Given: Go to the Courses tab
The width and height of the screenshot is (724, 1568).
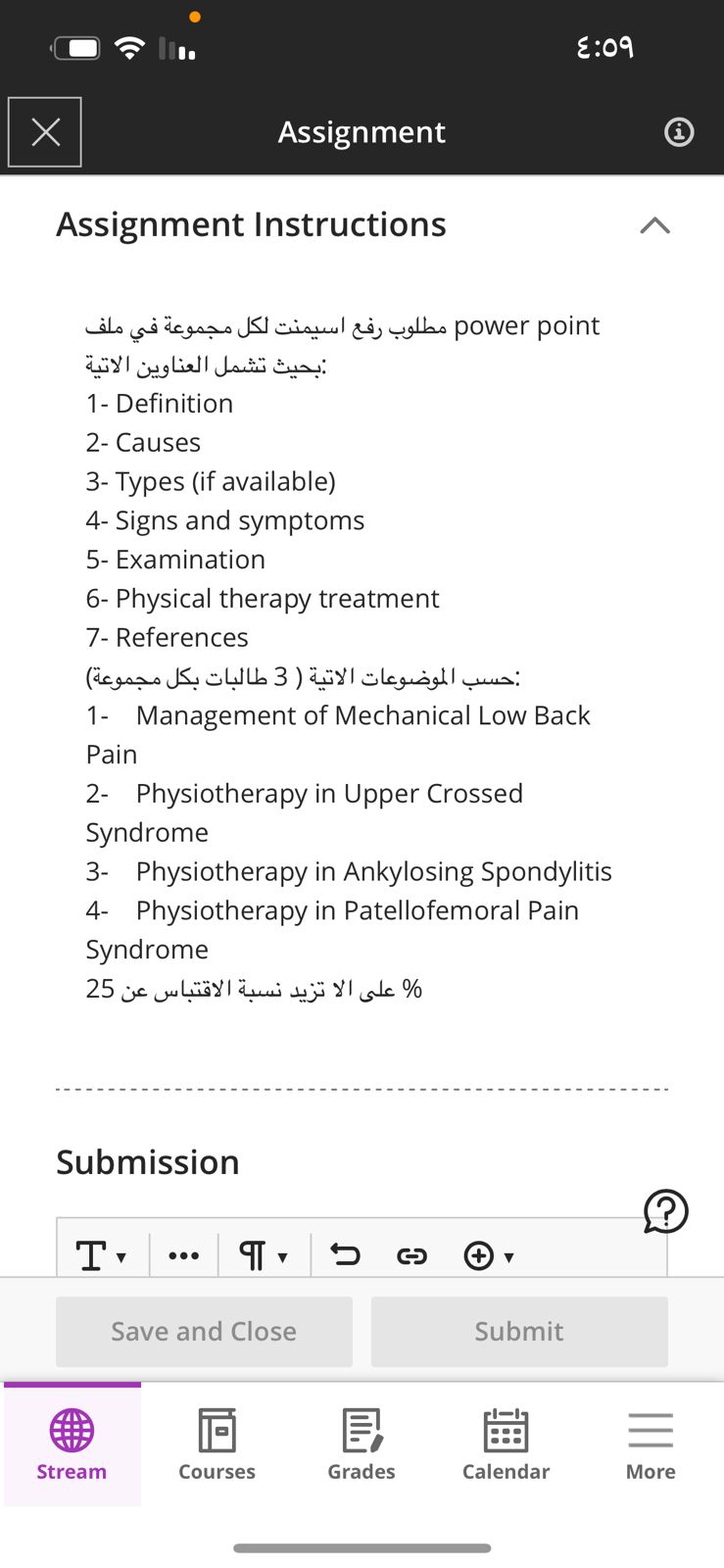Looking at the screenshot, I should 217,1444.
